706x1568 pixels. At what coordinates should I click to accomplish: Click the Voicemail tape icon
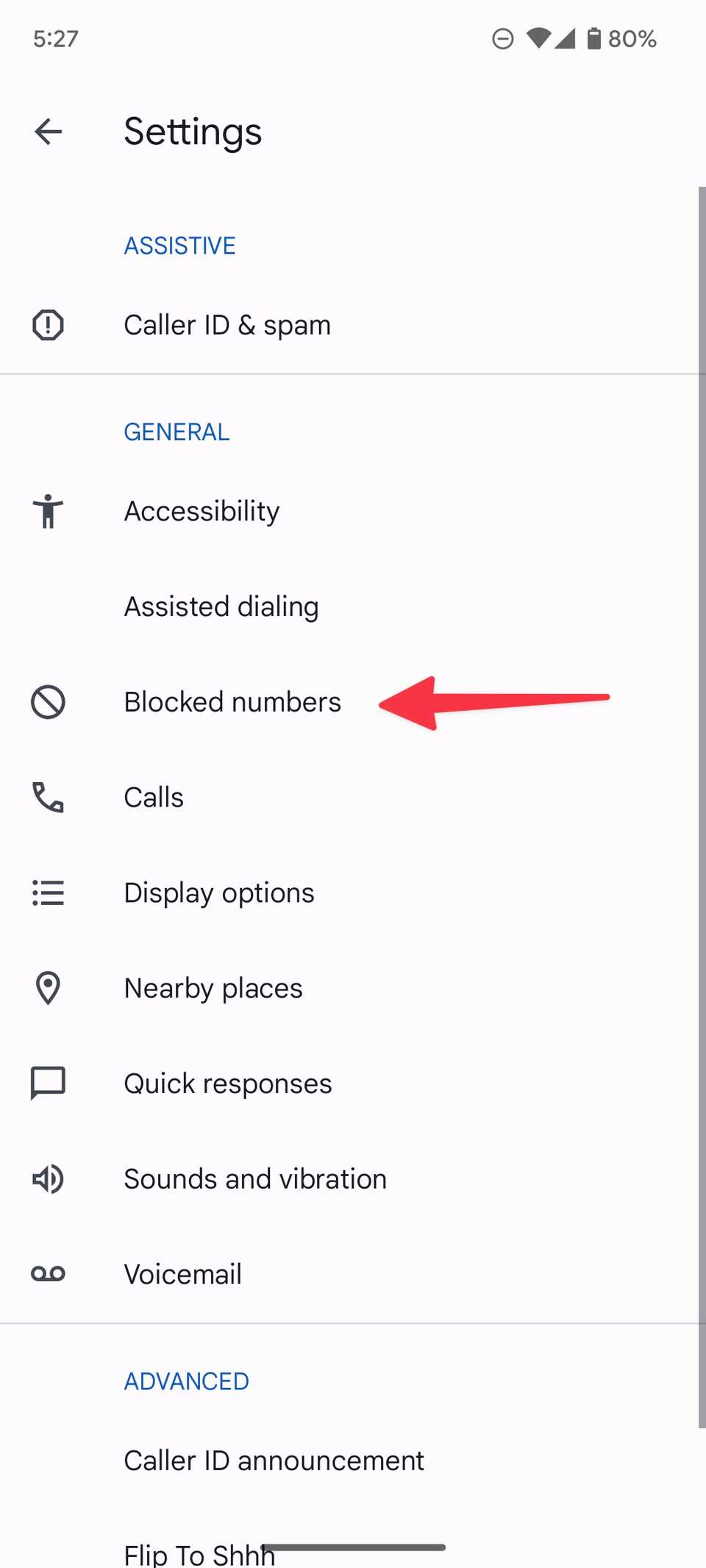(47, 1273)
